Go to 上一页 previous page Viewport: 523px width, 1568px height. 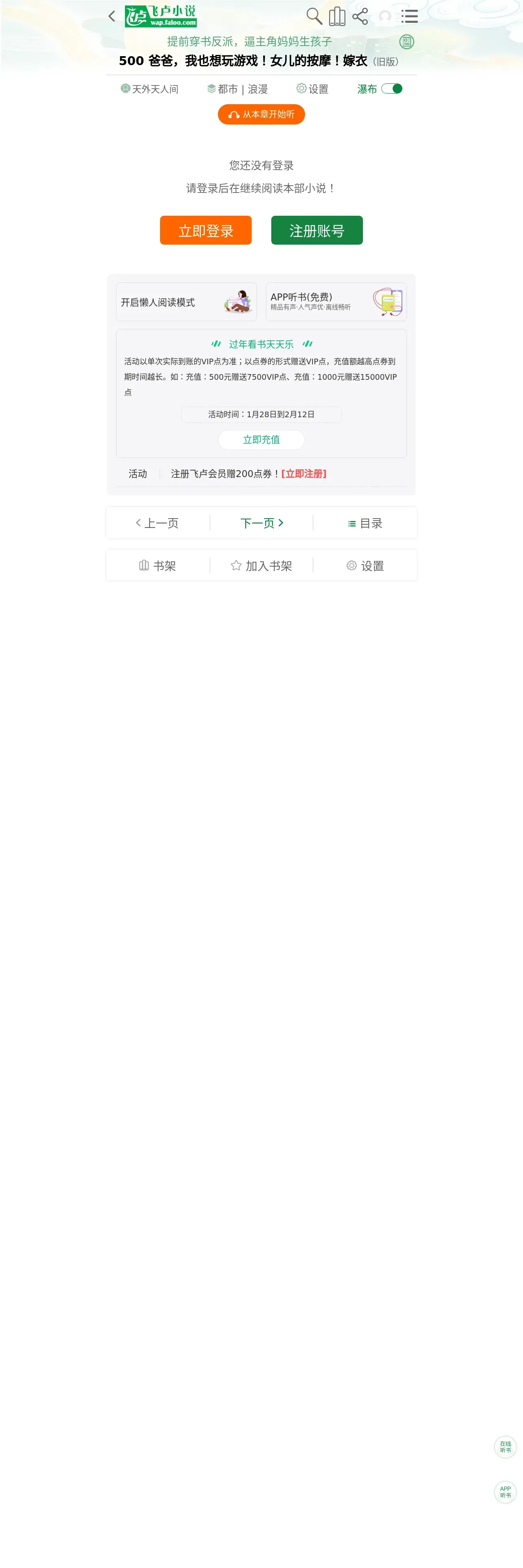point(158,523)
